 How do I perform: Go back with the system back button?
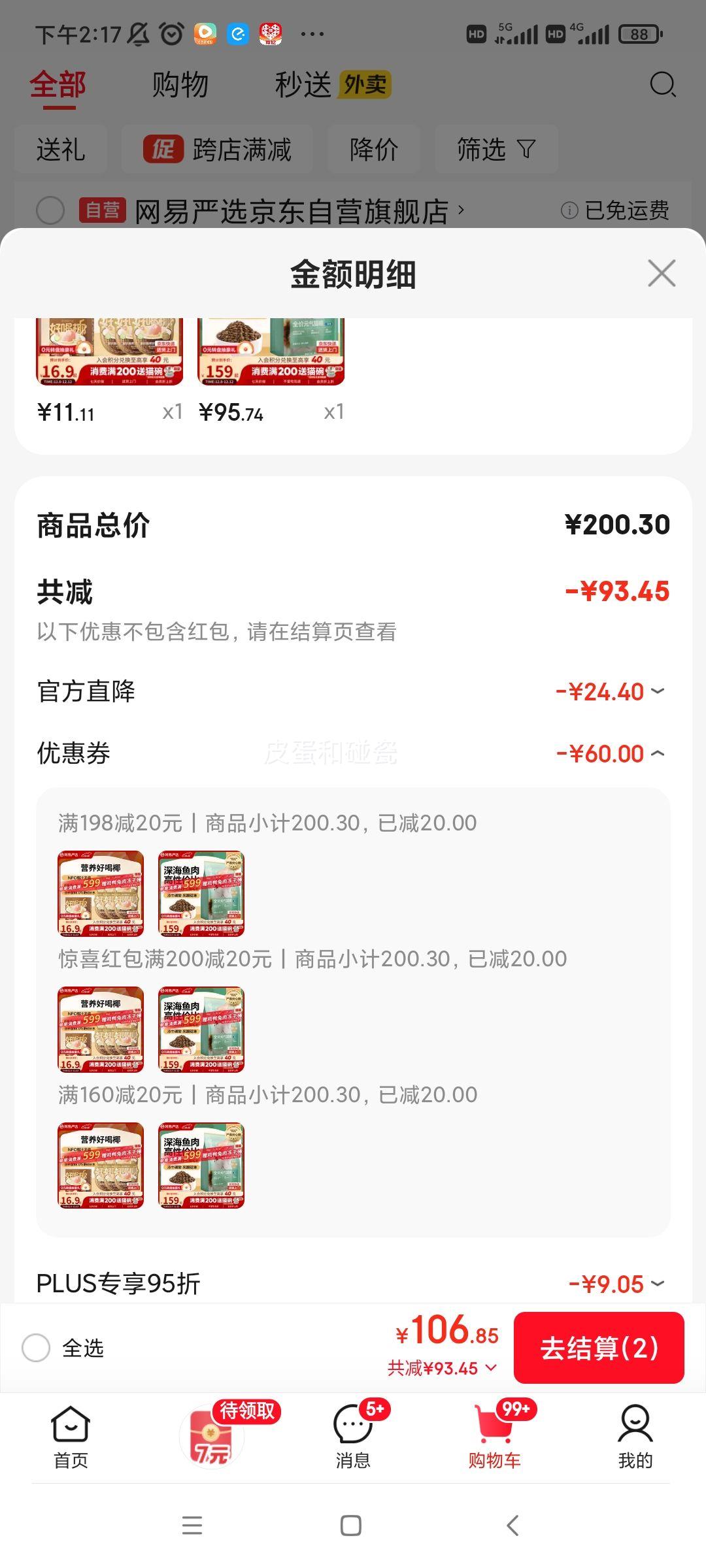513,1526
